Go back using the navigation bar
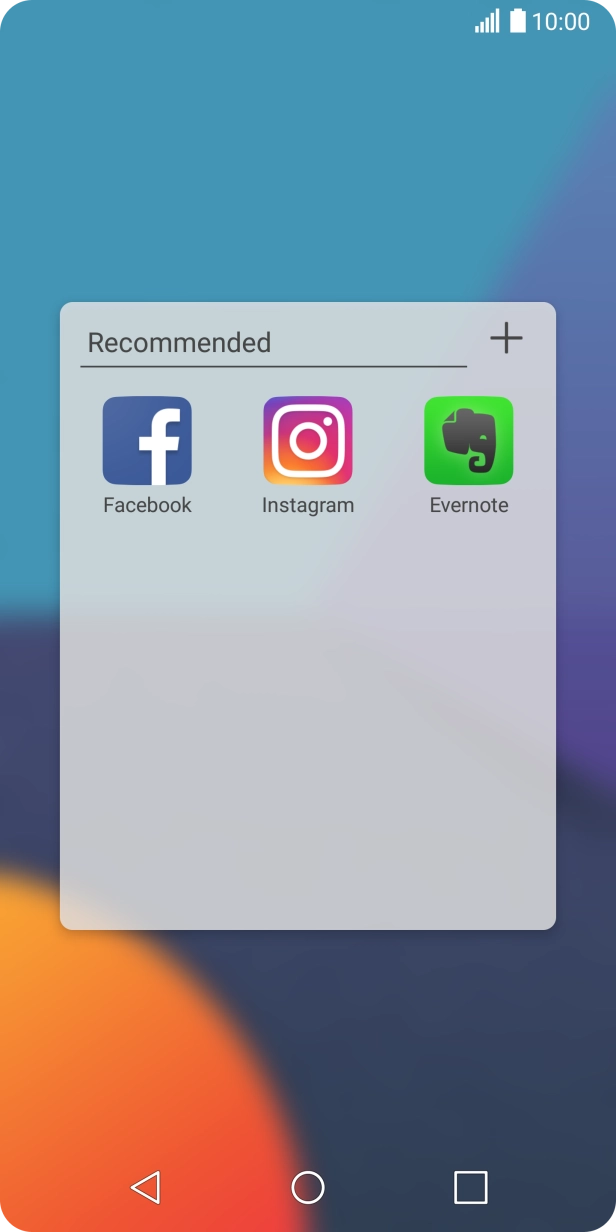 pos(146,1187)
